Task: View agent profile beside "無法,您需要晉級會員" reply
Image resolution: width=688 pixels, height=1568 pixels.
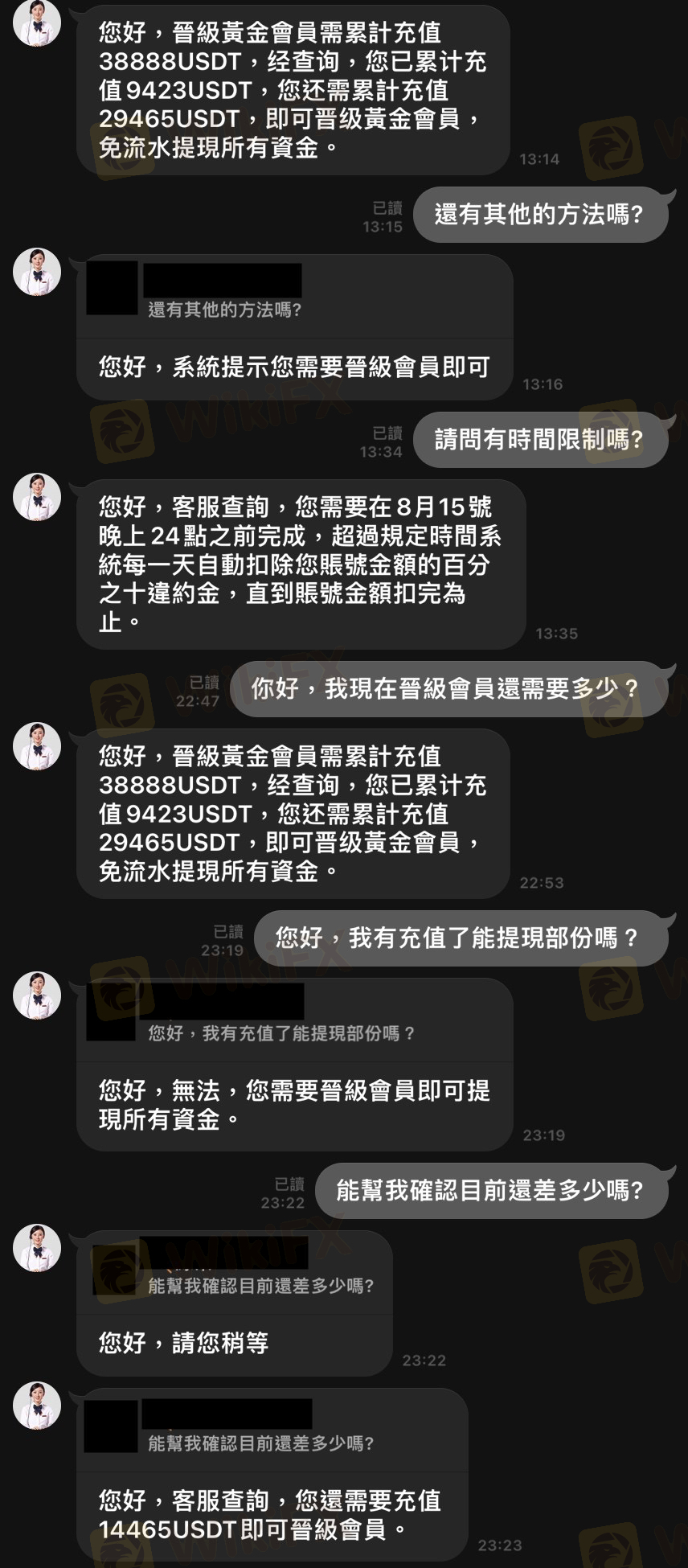Action: (37, 995)
